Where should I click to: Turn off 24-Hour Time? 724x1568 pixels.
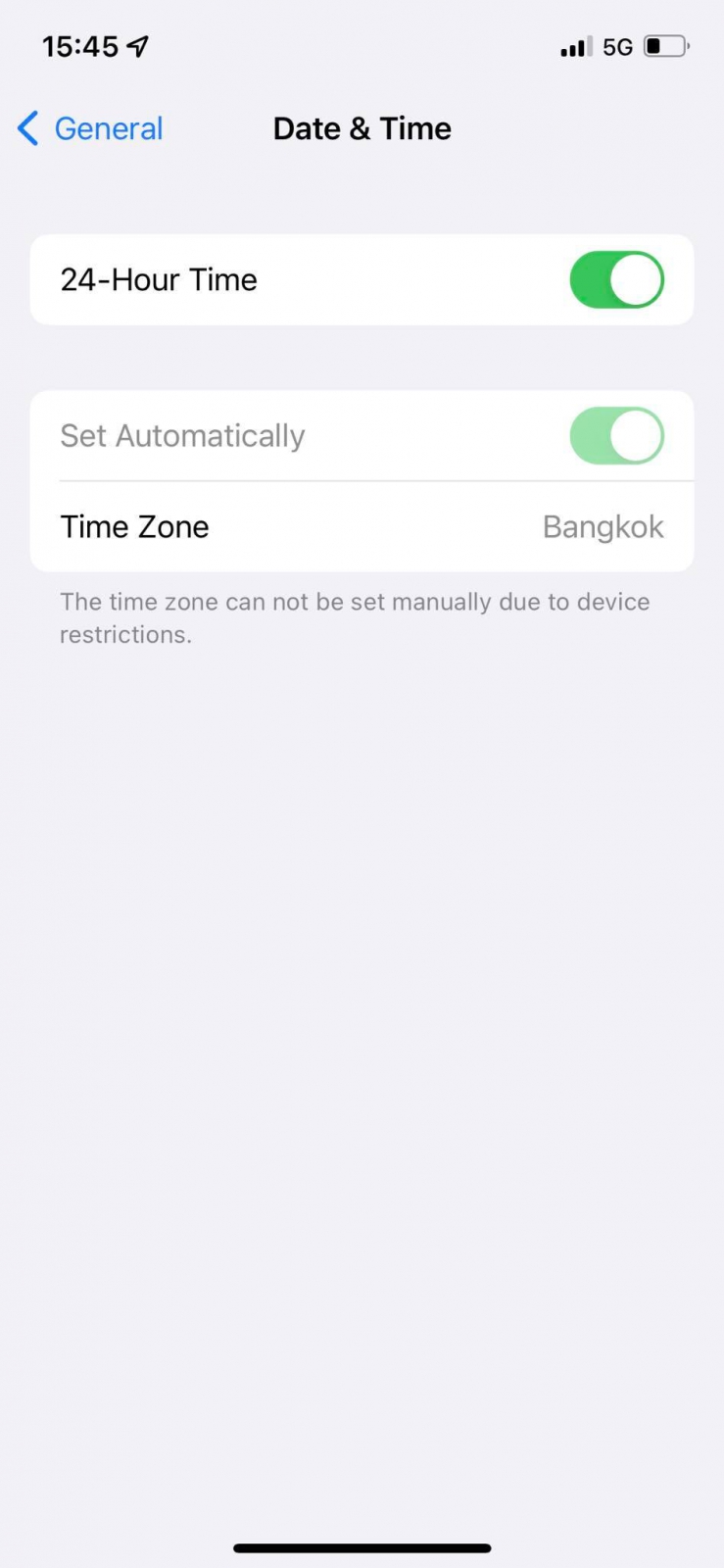click(616, 280)
